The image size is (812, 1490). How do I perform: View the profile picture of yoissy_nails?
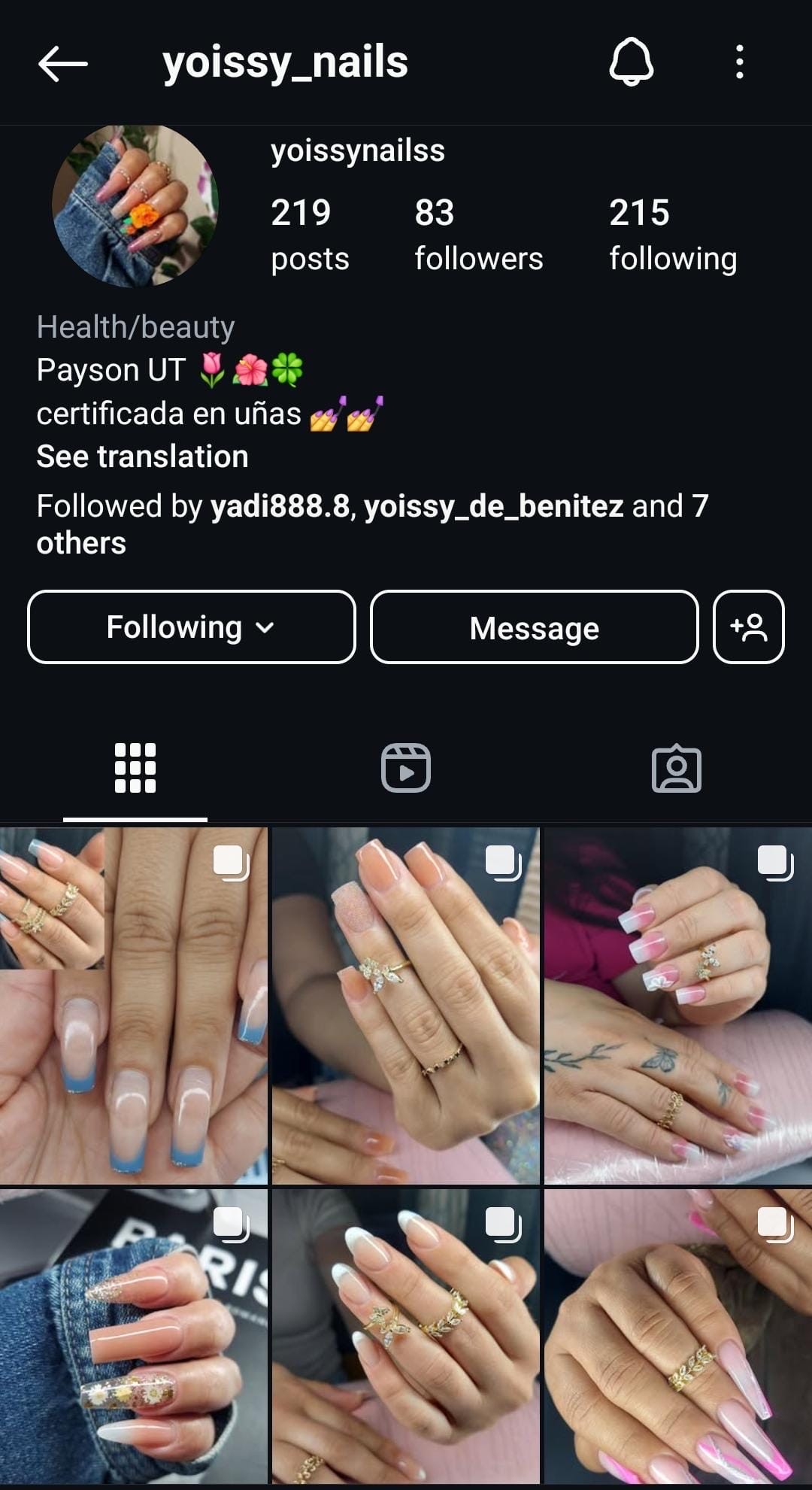135,206
